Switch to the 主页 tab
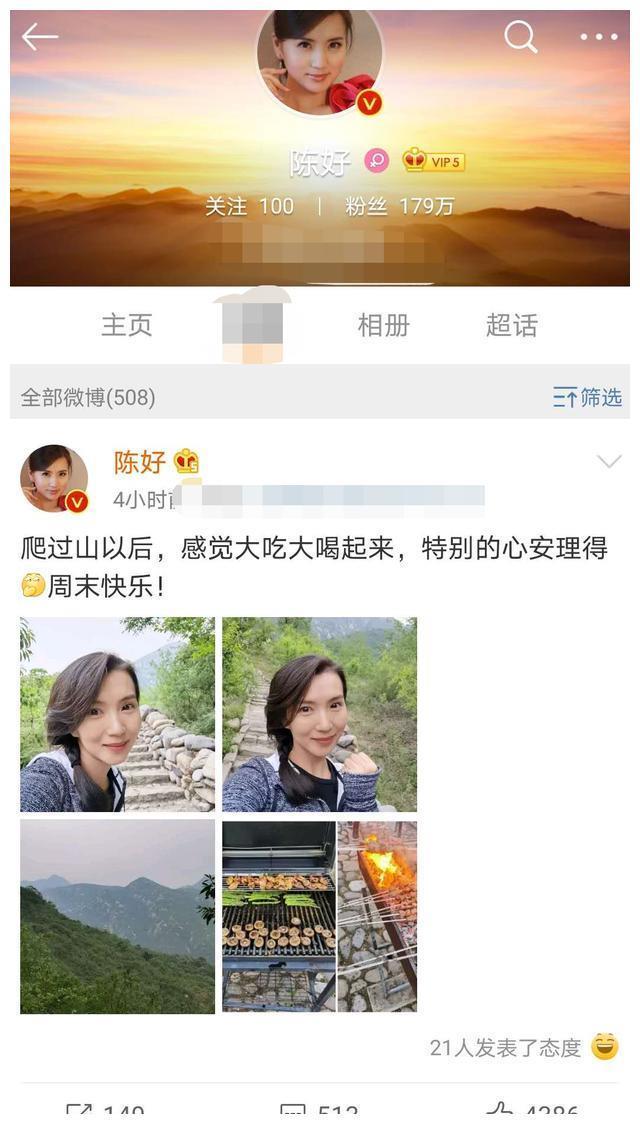The width and height of the screenshot is (640, 1124). 127,325
